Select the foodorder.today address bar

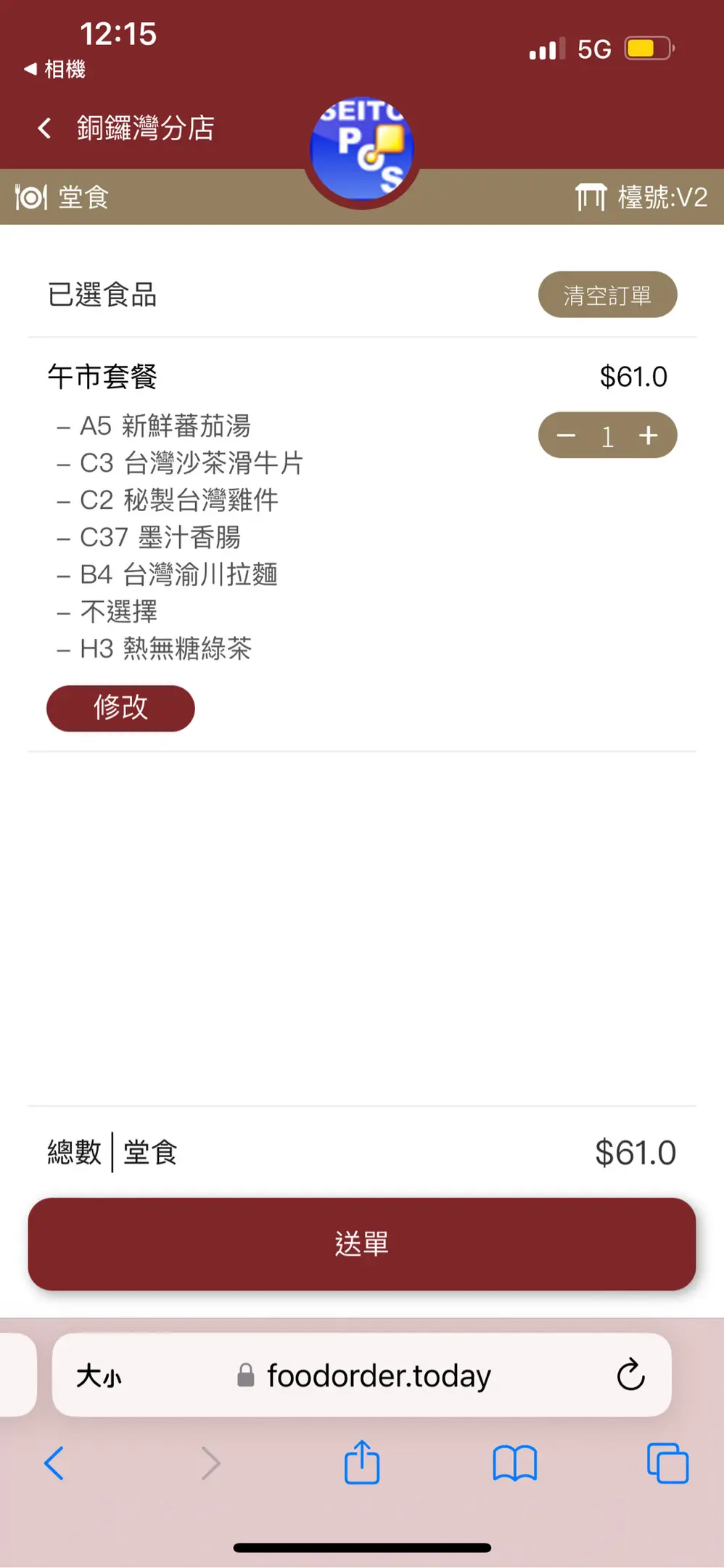(x=377, y=1376)
